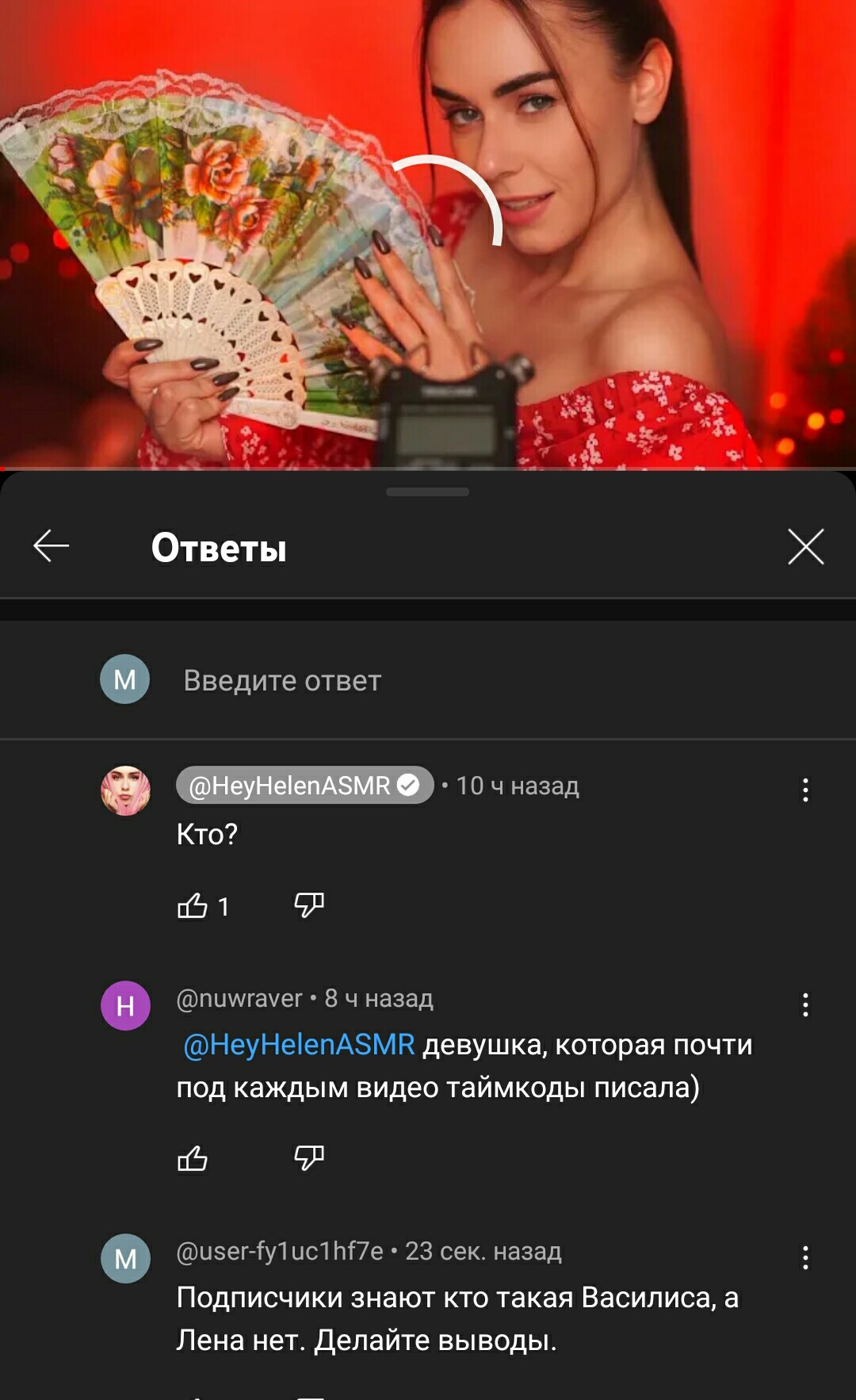856x1400 pixels.
Task: Open HeyHelenASMR's profile picture
Action: click(x=125, y=790)
